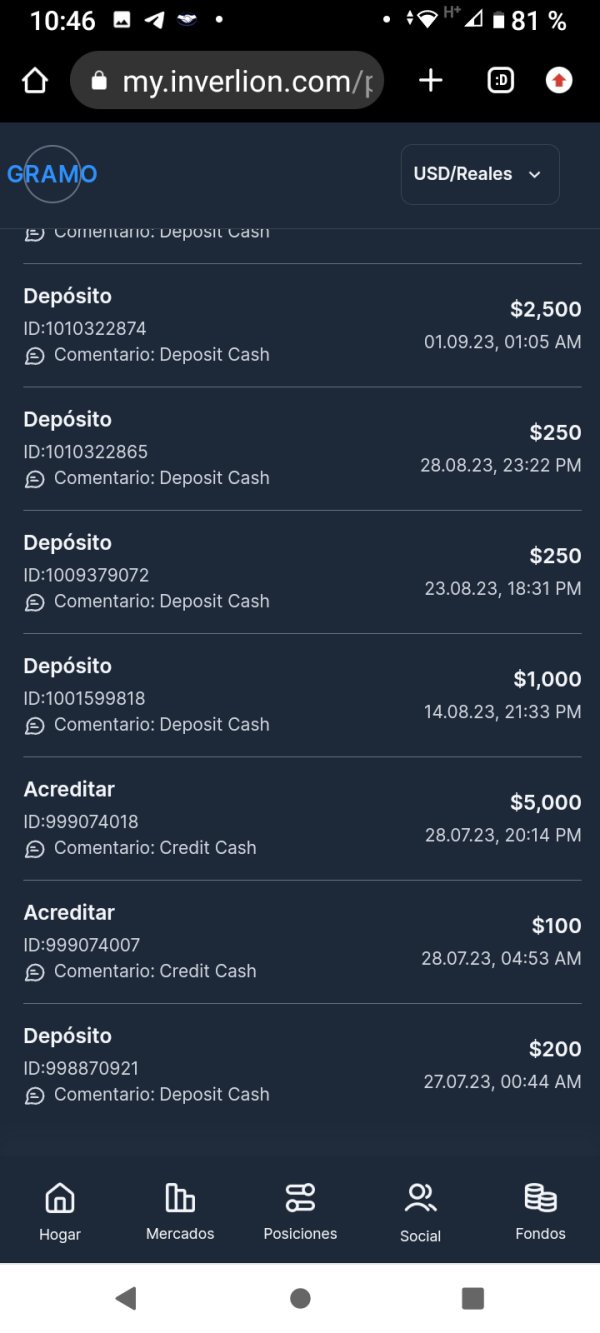Switch to the Social tab
The height and width of the screenshot is (1333, 600).
tap(420, 1212)
